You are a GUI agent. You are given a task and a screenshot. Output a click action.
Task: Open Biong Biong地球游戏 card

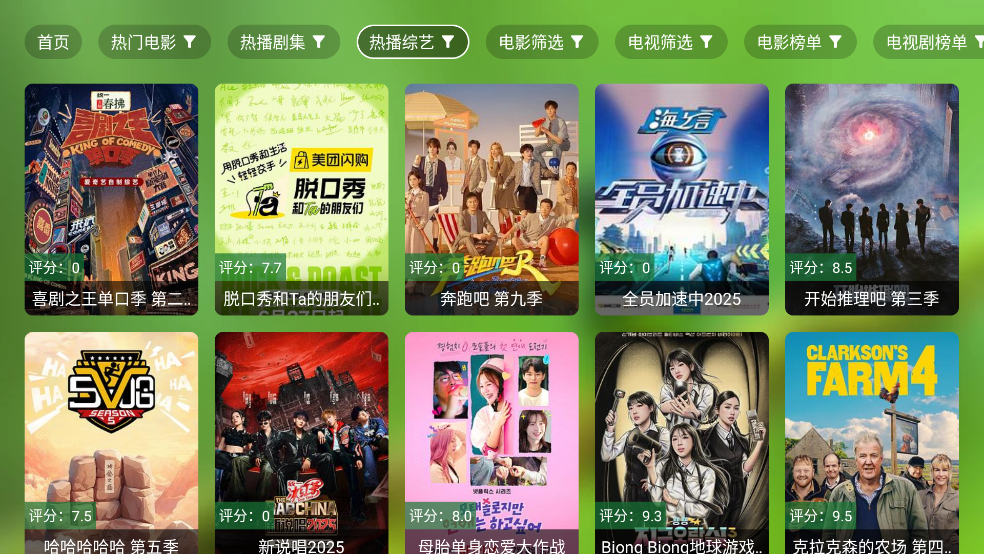point(681,442)
